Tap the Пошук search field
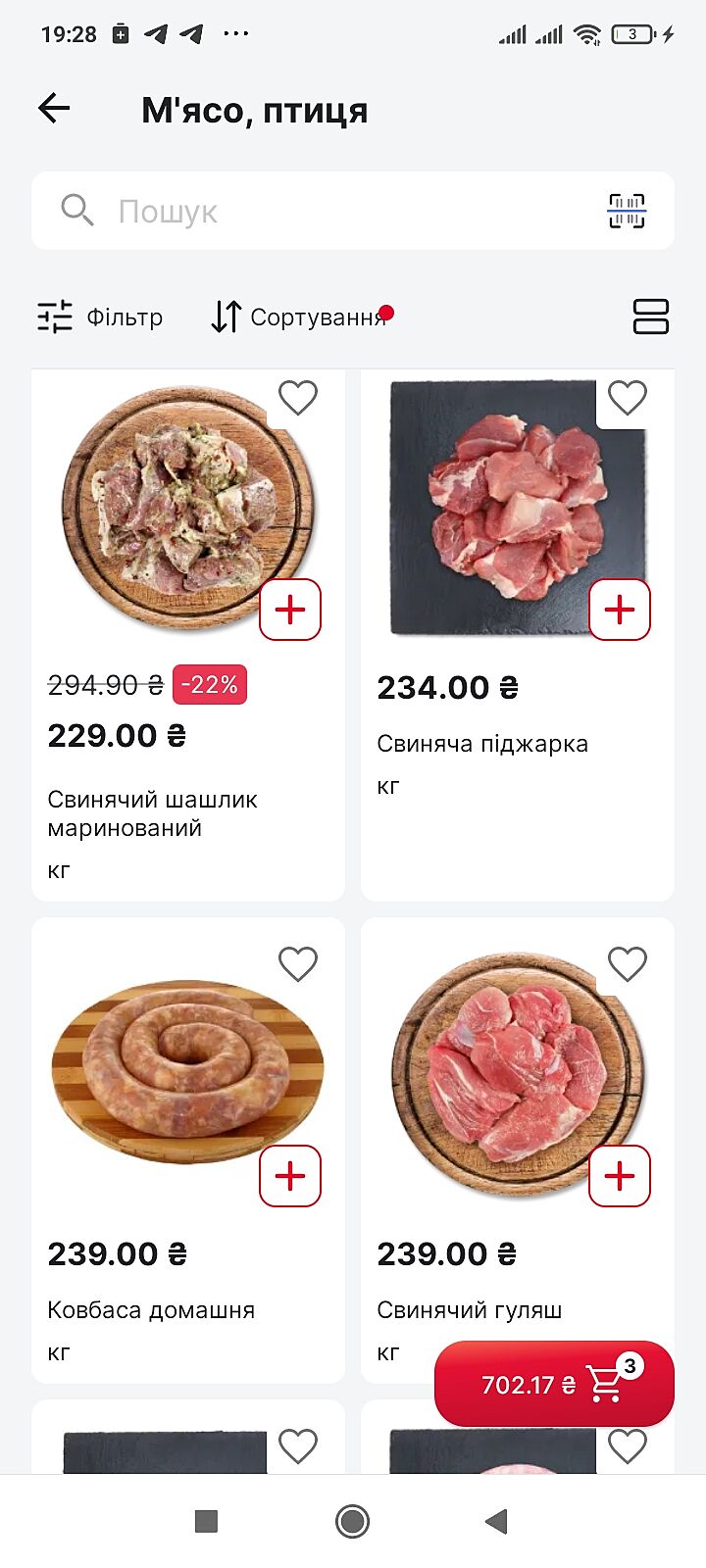Screen dimensions: 706x1568 click(x=333, y=211)
